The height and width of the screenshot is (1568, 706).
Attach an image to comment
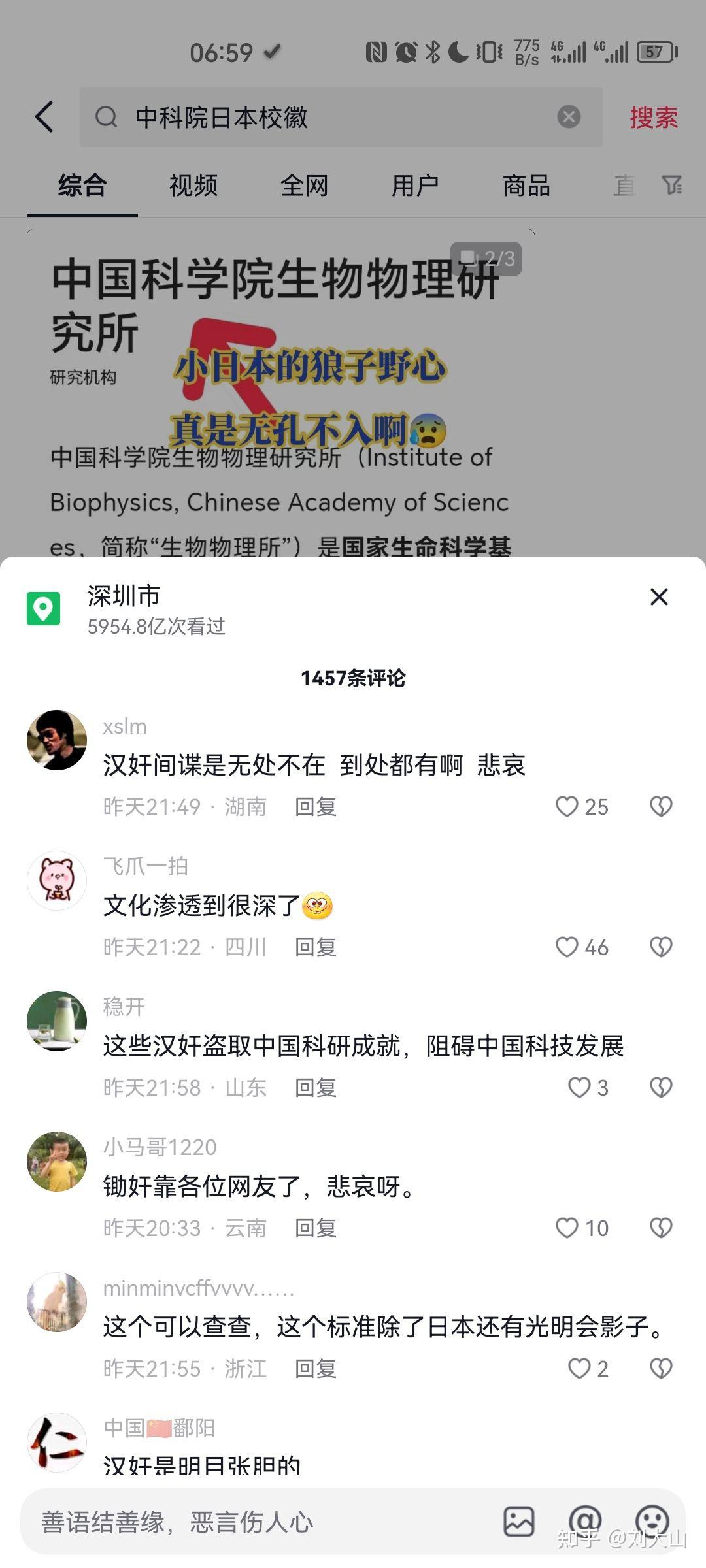tap(519, 1522)
